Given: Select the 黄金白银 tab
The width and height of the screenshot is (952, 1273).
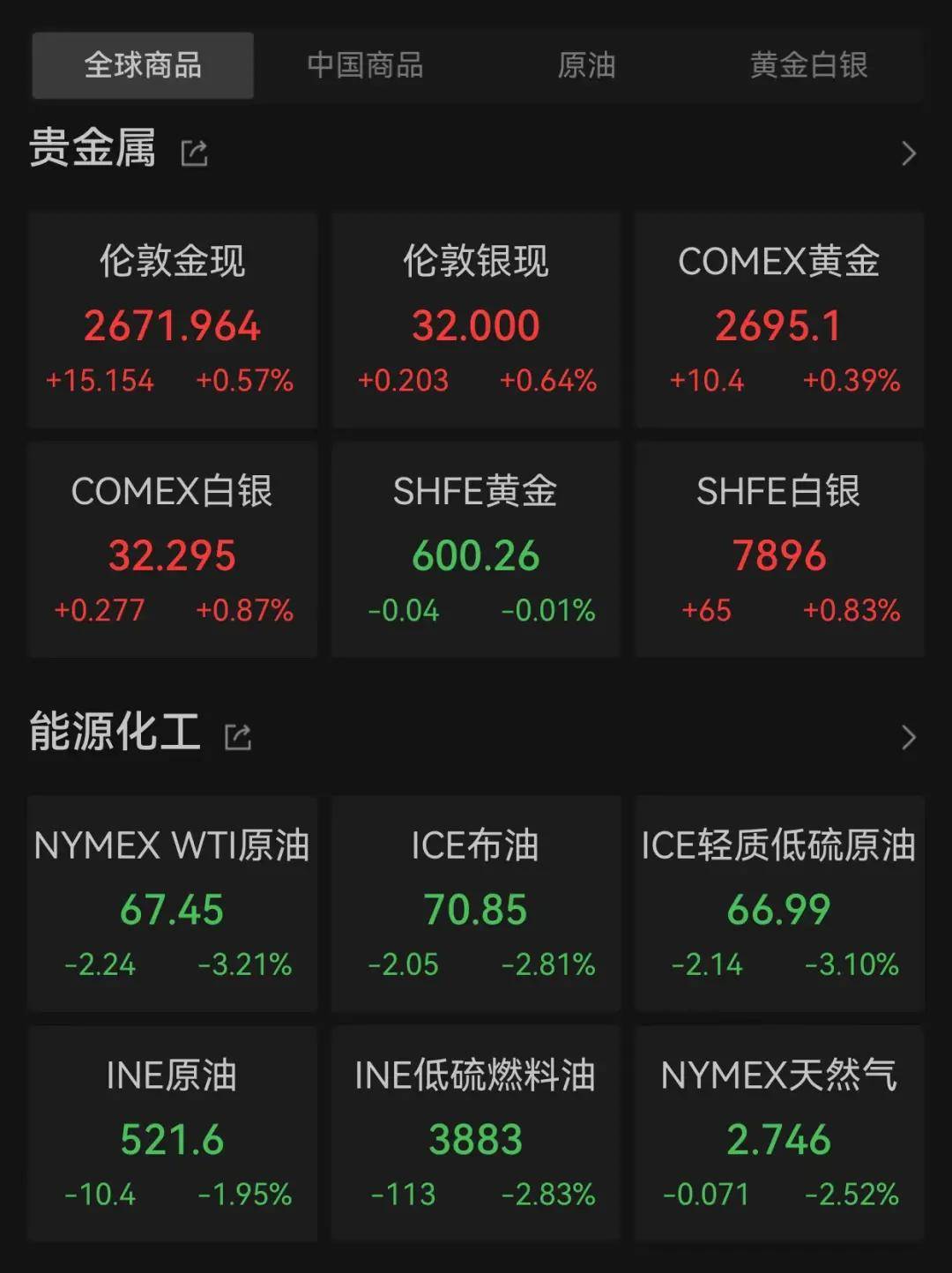Looking at the screenshot, I should [x=807, y=64].
